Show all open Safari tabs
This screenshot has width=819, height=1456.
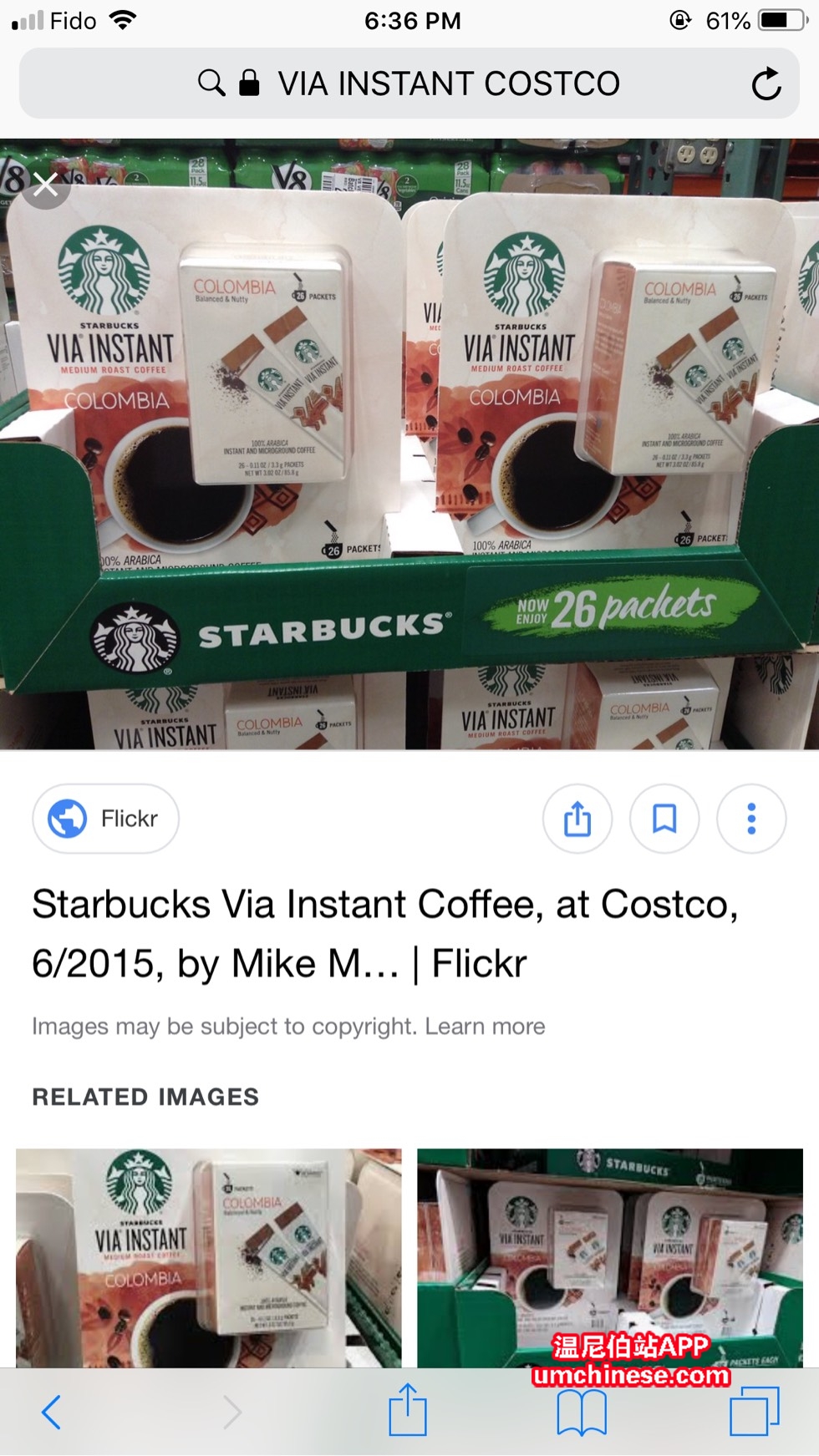[x=754, y=1412]
